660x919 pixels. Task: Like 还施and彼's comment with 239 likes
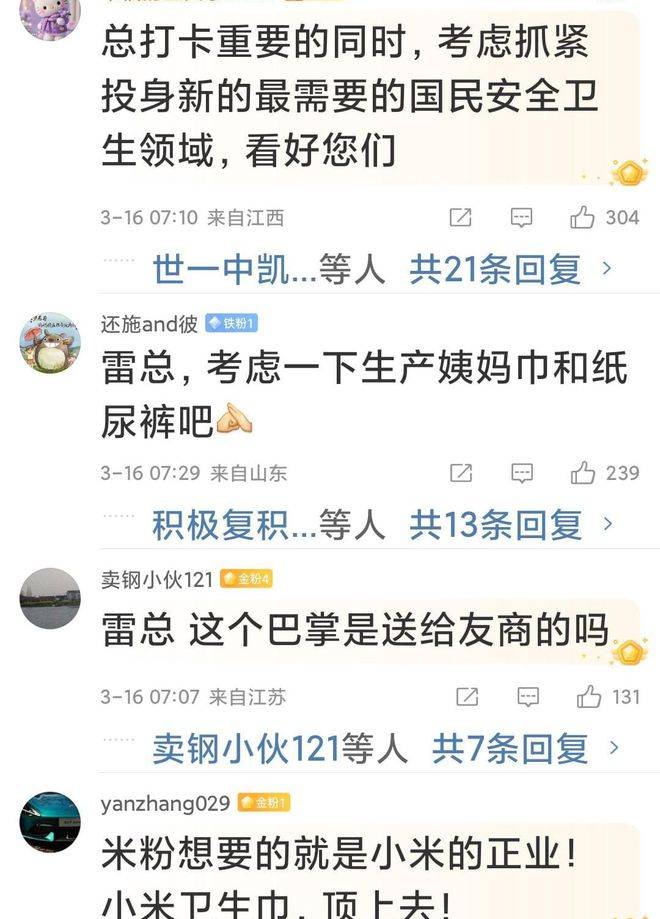[583, 473]
